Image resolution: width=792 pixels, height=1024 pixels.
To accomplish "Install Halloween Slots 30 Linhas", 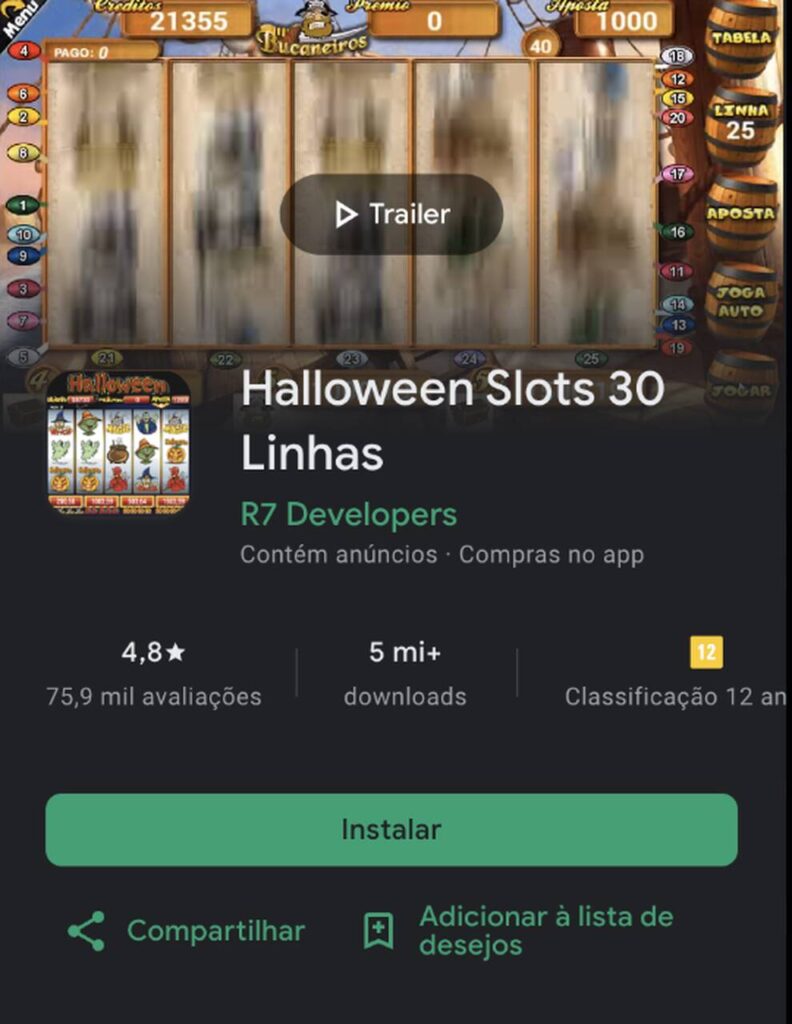I will coord(391,829).
